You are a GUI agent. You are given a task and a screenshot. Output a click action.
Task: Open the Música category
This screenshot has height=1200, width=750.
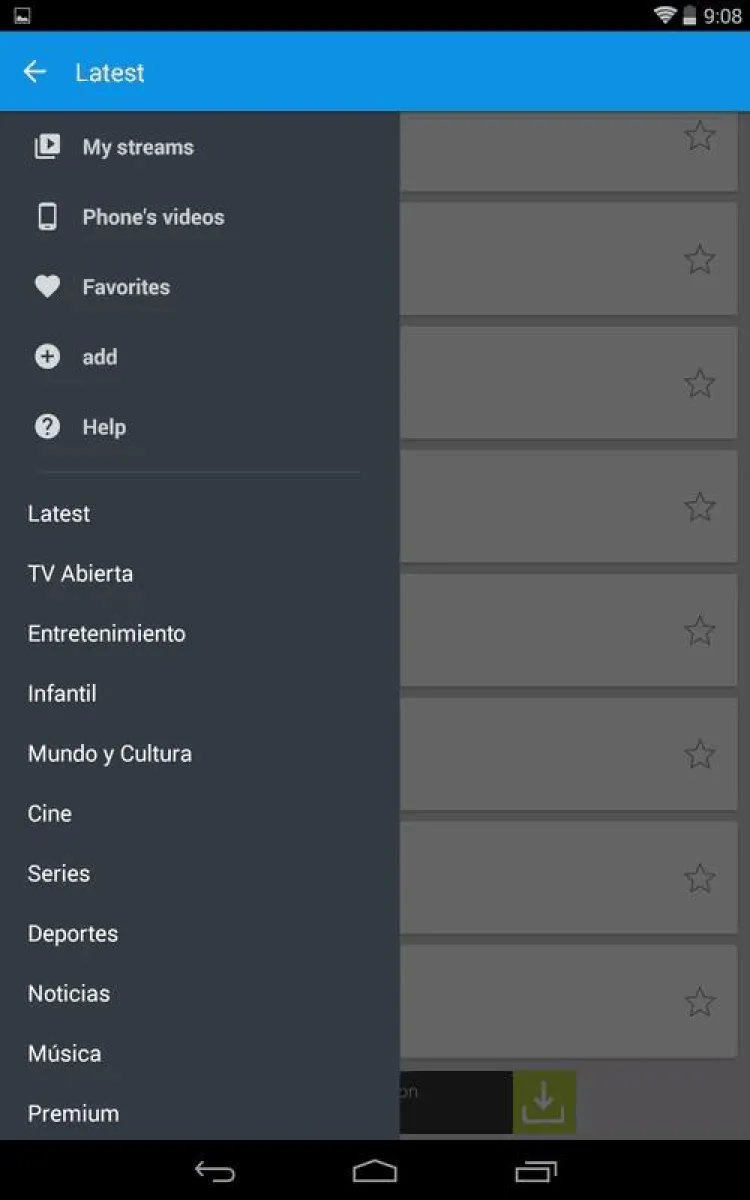(64, 1053)
